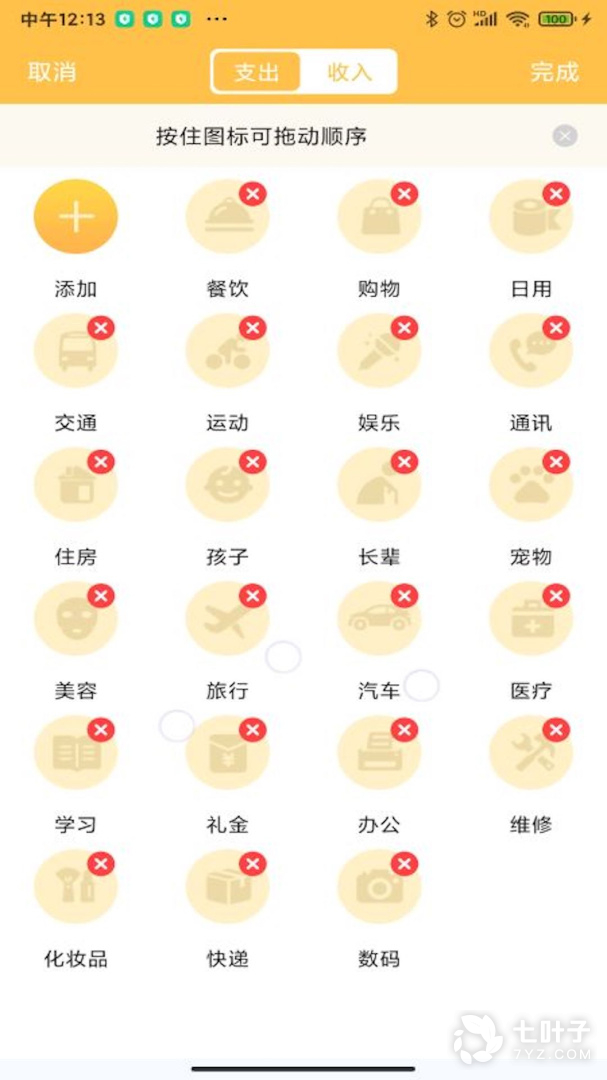This screenshot has height=1080, width=607.
Task: Remove the 住房 category
Action: click(x=101, y=462)
